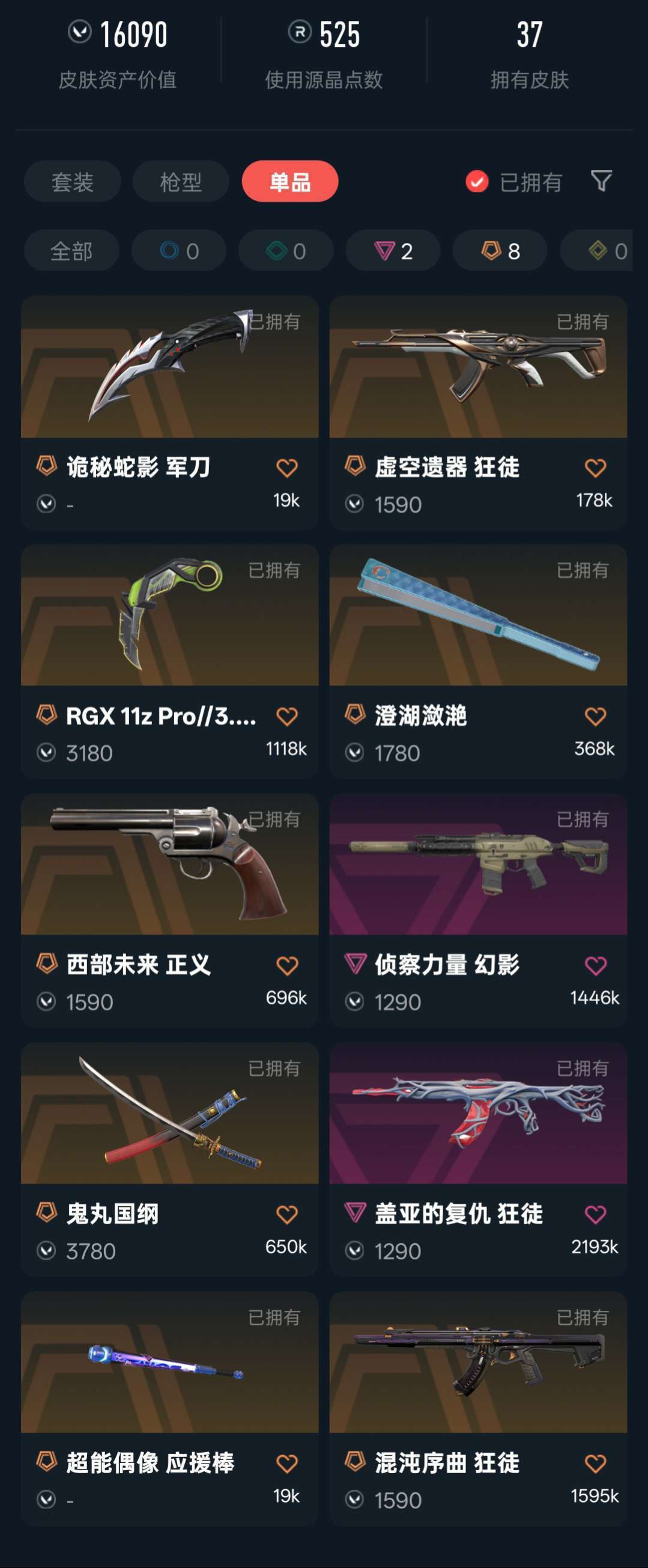
Task: Select the 全部 rarity chip
Action: click(71, 251)
